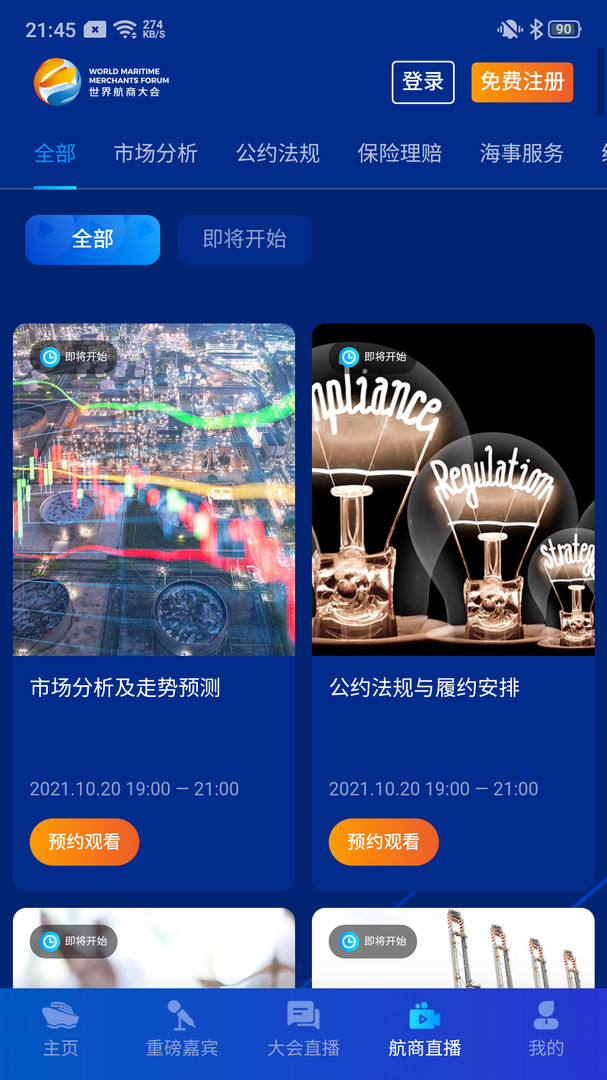Select the 公约法规 category tab
Image resolution: width=607 pixels, height=1080 pixels.
pyautogui.click(x=278, y=153)
